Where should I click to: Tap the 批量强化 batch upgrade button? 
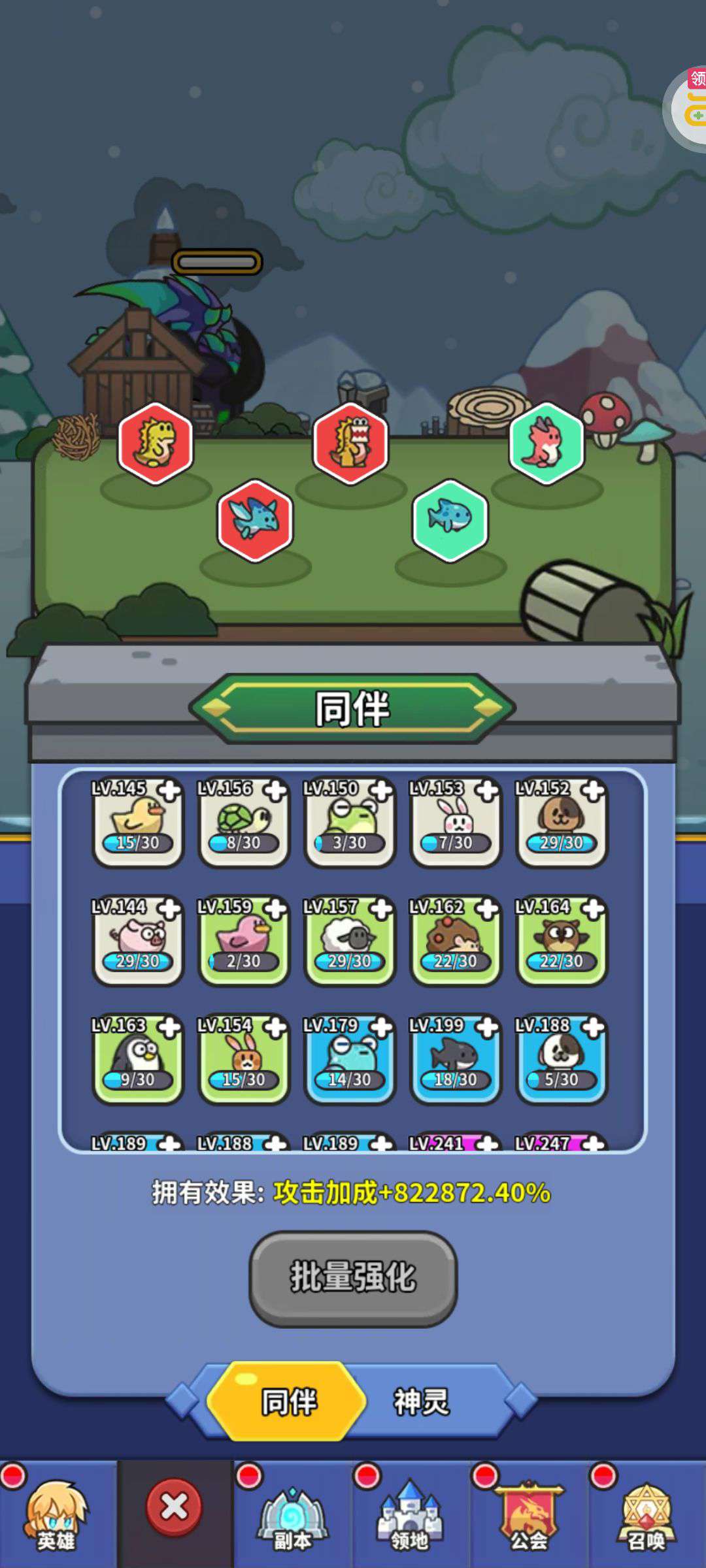coord(353,1279)
